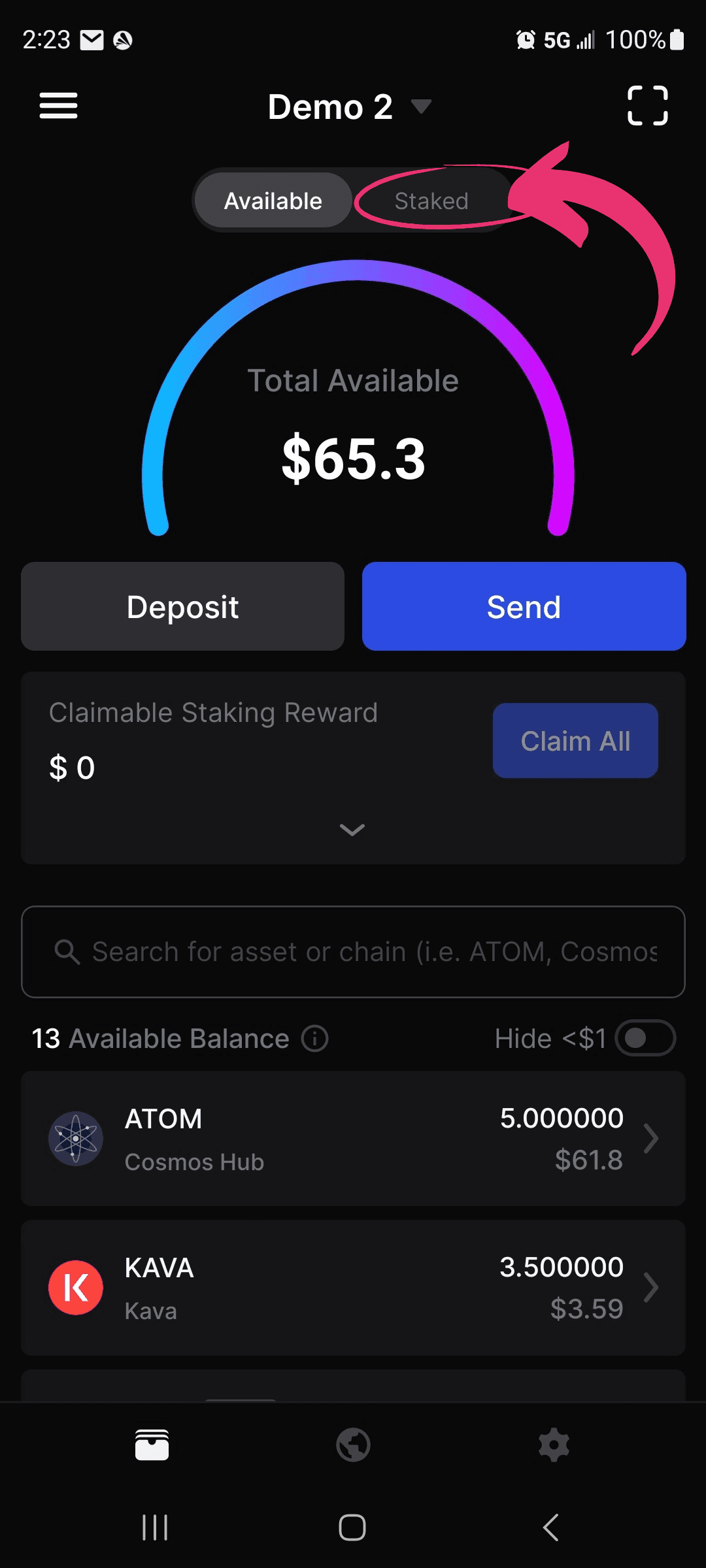
Task: Tap the Send button
Action: tap(524, 606)
